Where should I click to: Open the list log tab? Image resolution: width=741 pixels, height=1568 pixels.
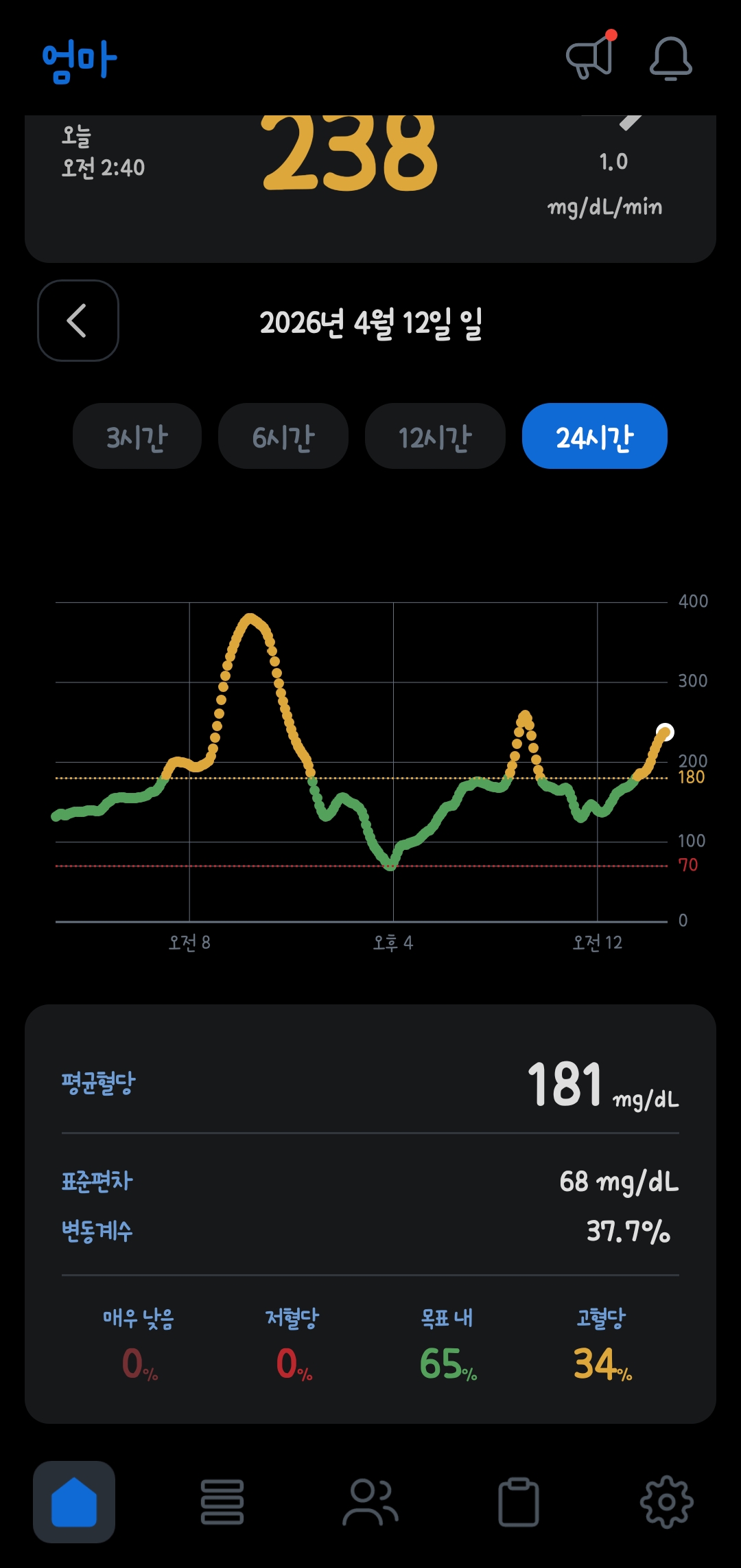(x=222, y=1502)
